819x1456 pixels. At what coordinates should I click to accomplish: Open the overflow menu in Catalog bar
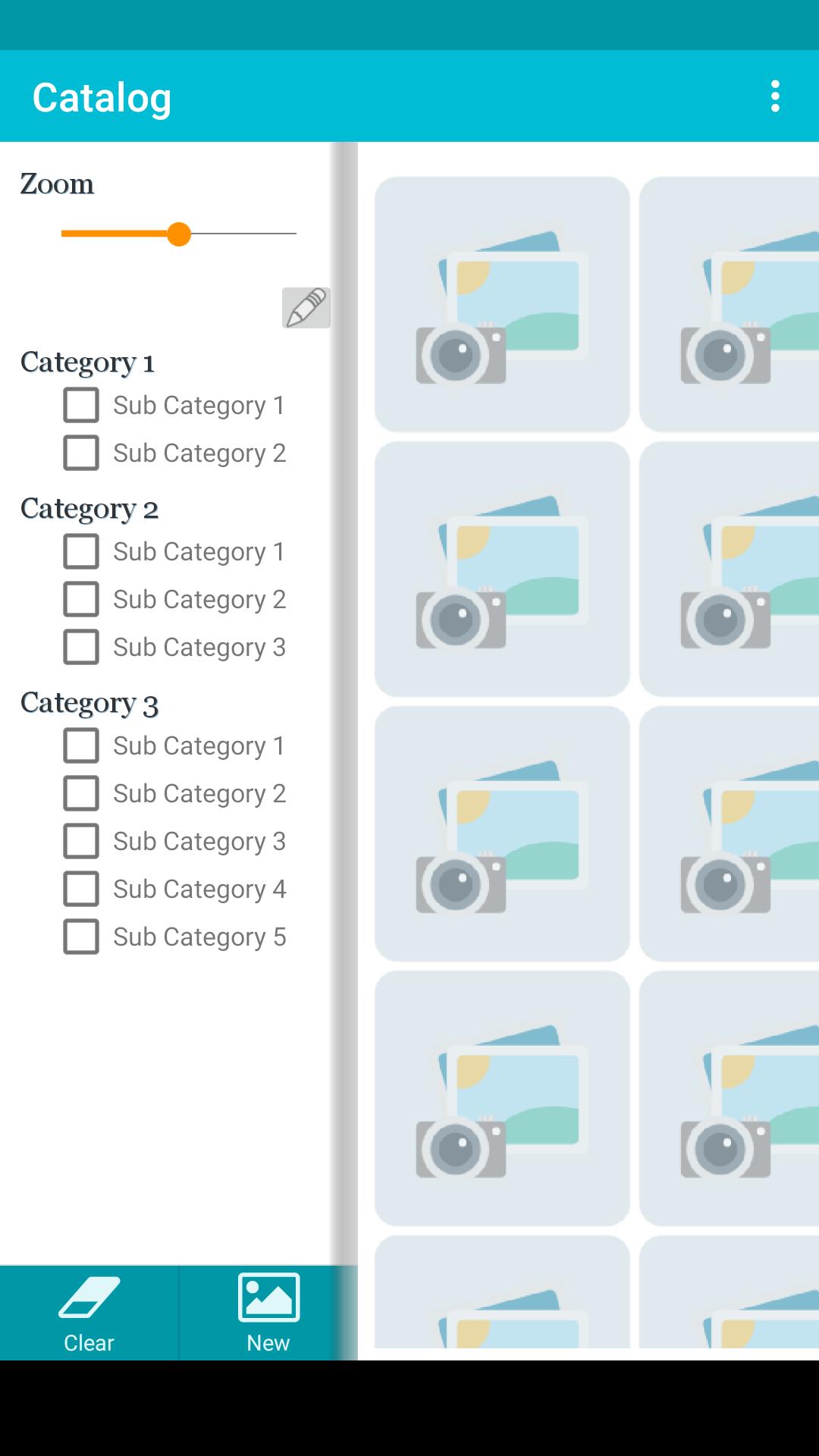pyautogui.click(x=774, y=96)
